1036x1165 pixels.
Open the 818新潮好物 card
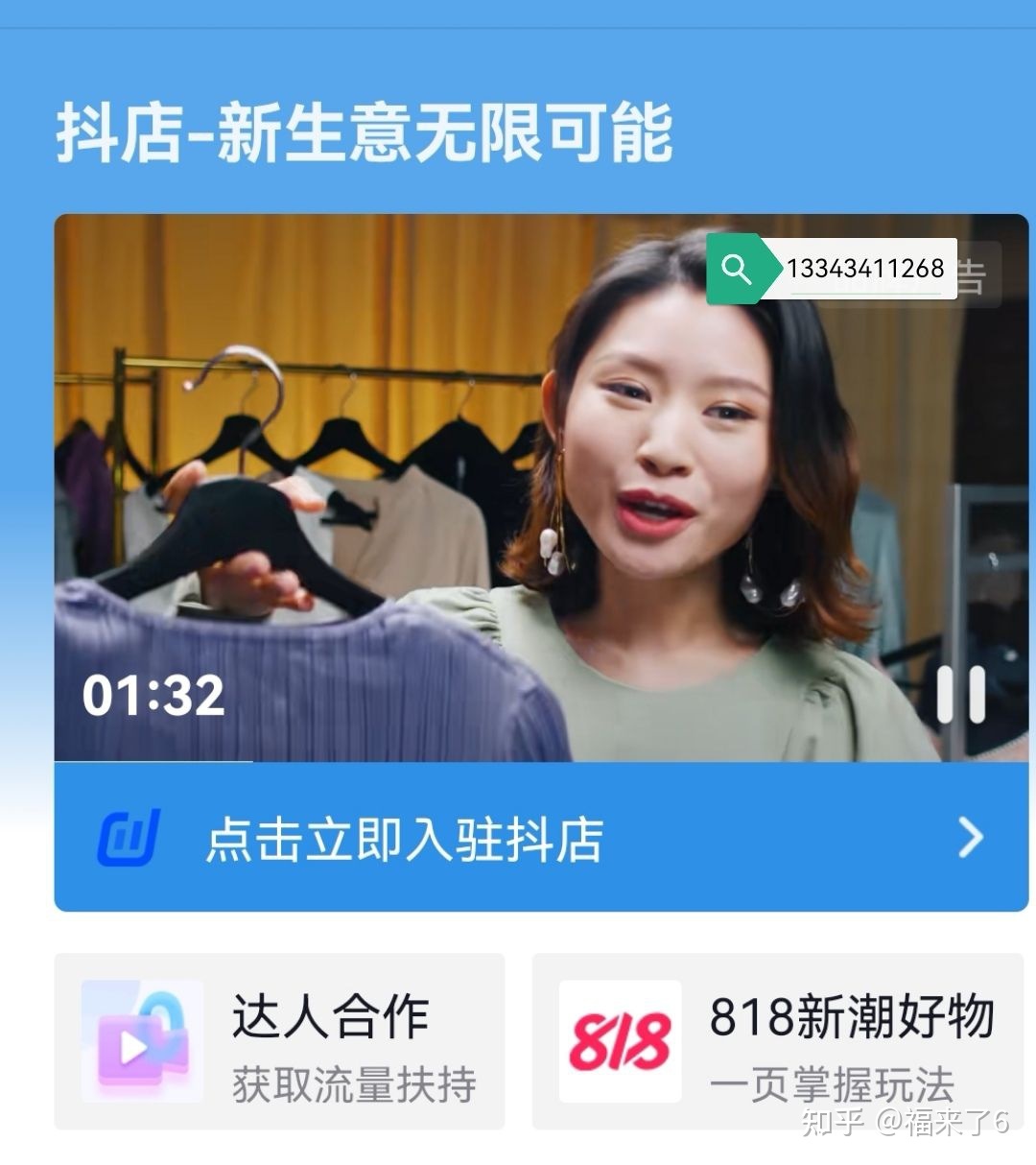click(778, 1041)
